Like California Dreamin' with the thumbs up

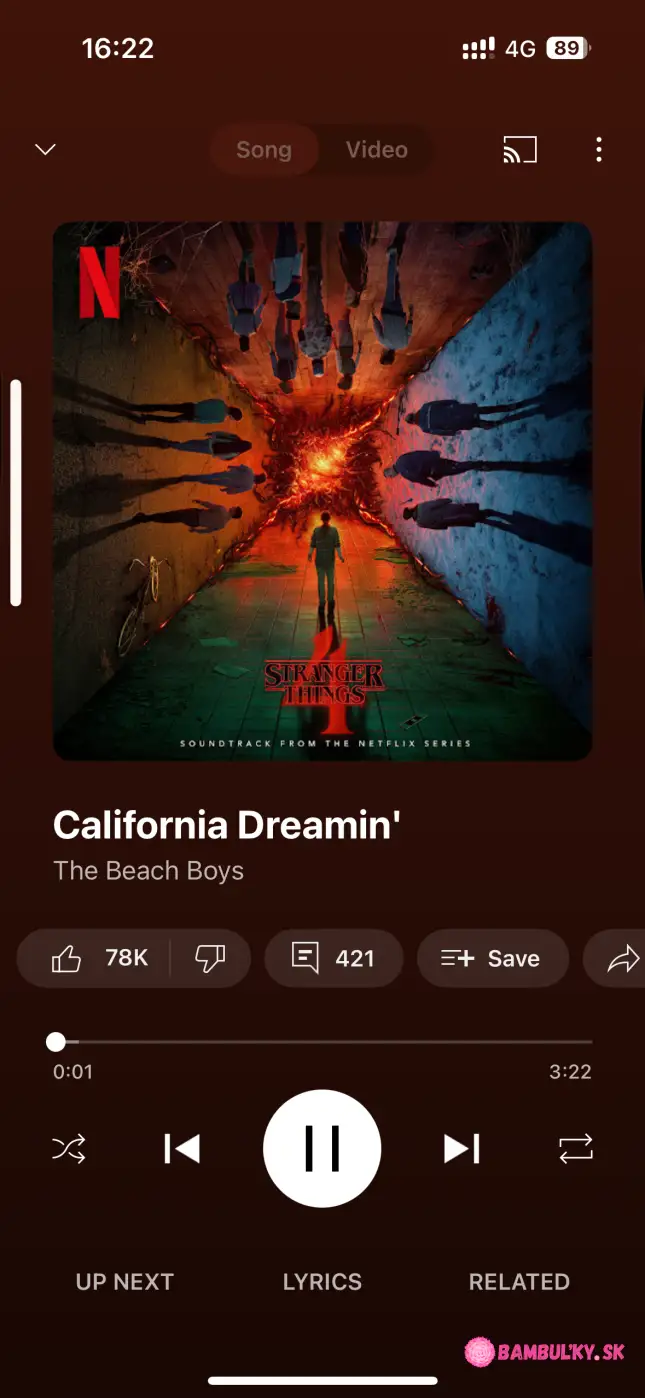point(98,958)
